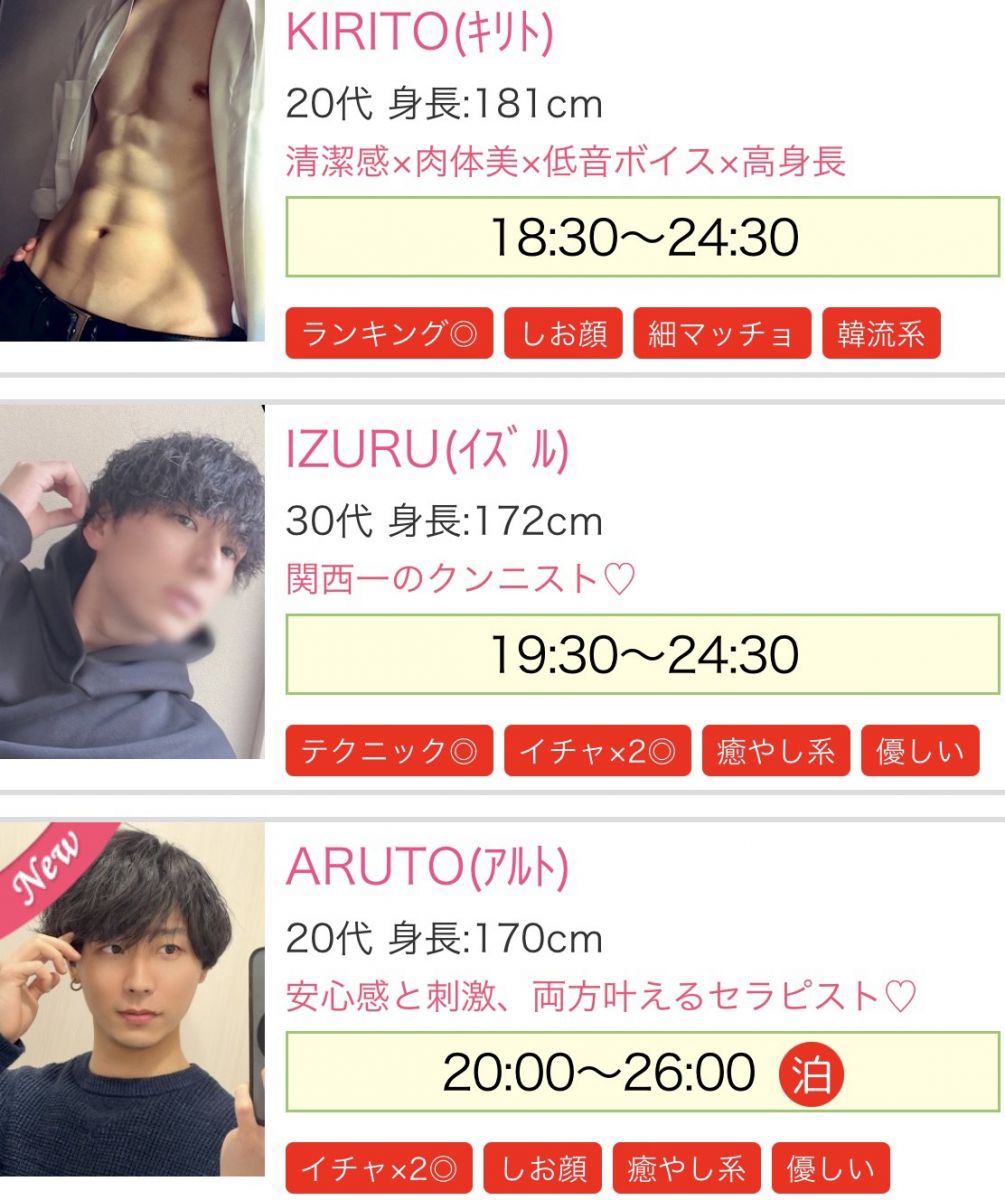Select the 細マッチョ tag
Image resolution: width=1005 pixels, height=1200 pixels.
tap(720, 334)
